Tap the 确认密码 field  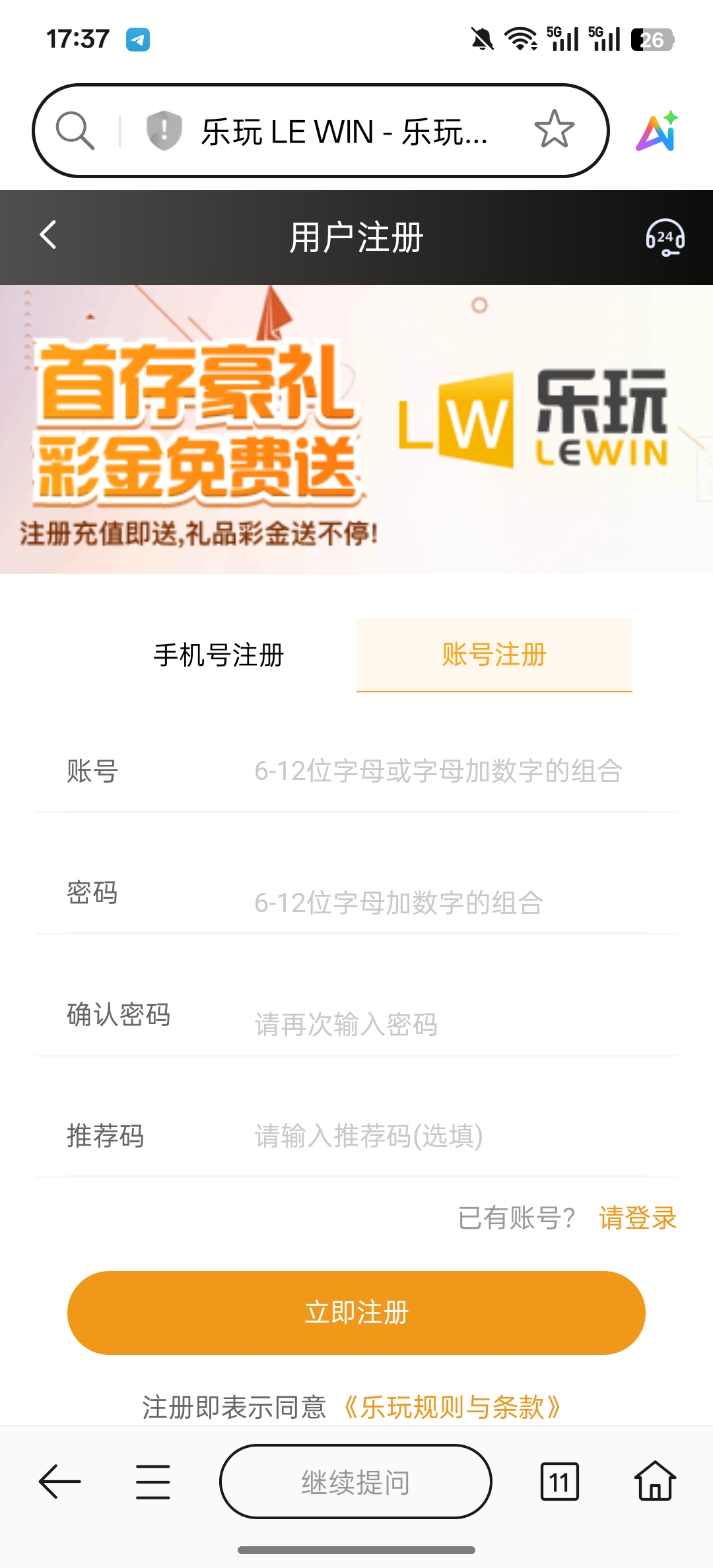pos(438,1024)
